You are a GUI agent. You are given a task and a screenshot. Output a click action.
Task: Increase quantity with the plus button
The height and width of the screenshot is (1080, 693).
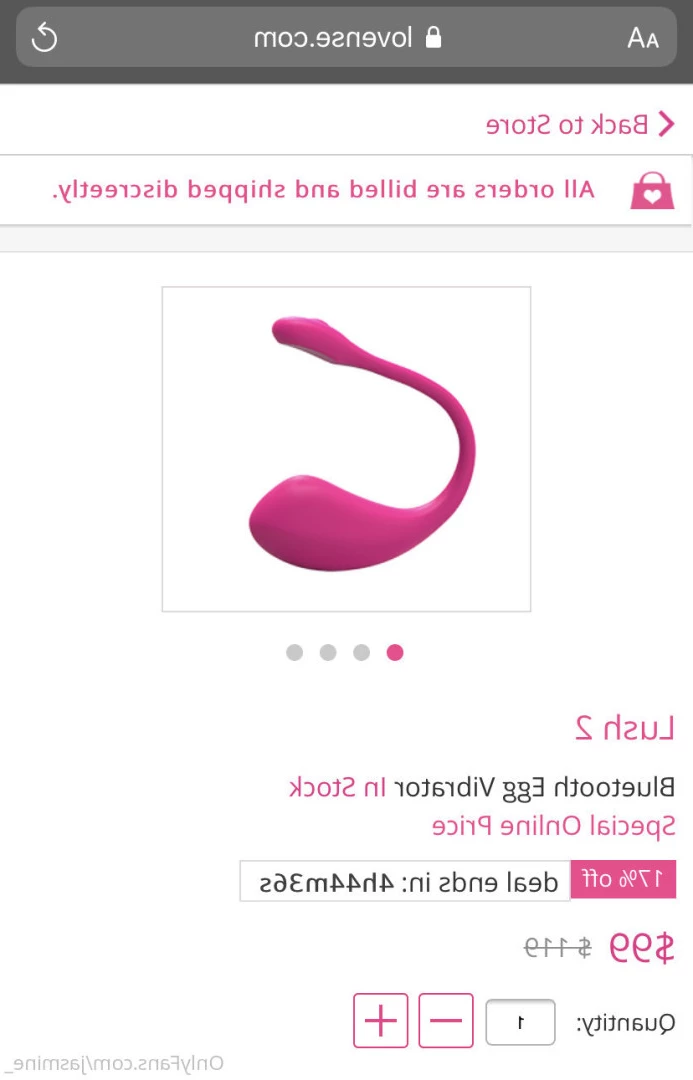point(380,1021)
